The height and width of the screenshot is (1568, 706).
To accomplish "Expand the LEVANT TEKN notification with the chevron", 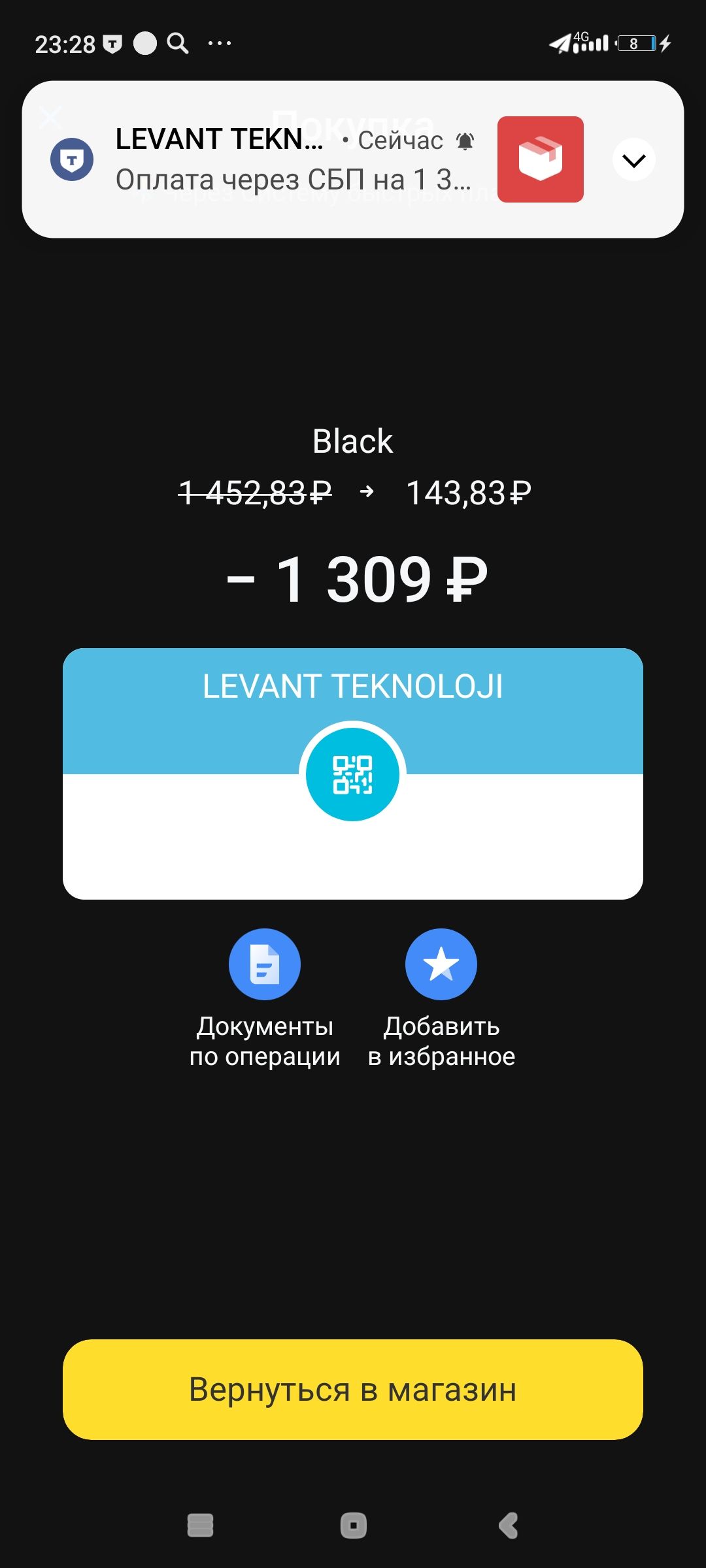I will 633,159.
